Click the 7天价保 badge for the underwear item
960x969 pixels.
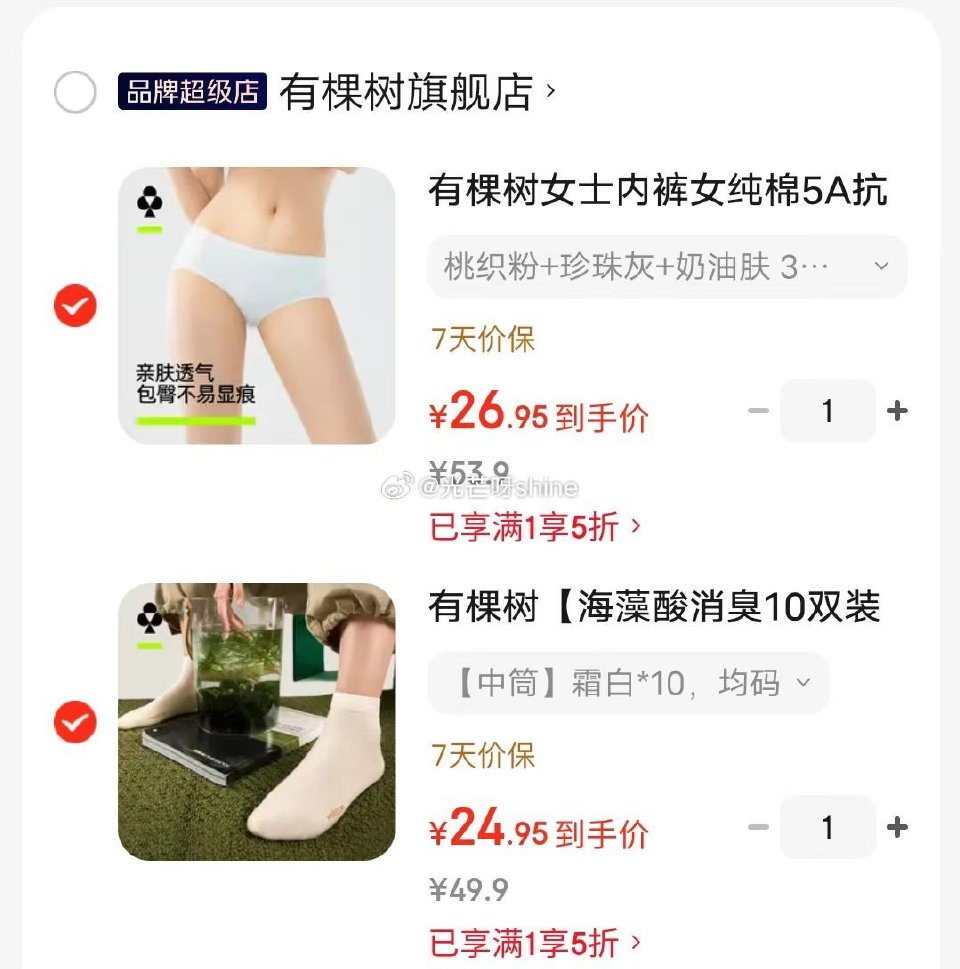(481, 340)
